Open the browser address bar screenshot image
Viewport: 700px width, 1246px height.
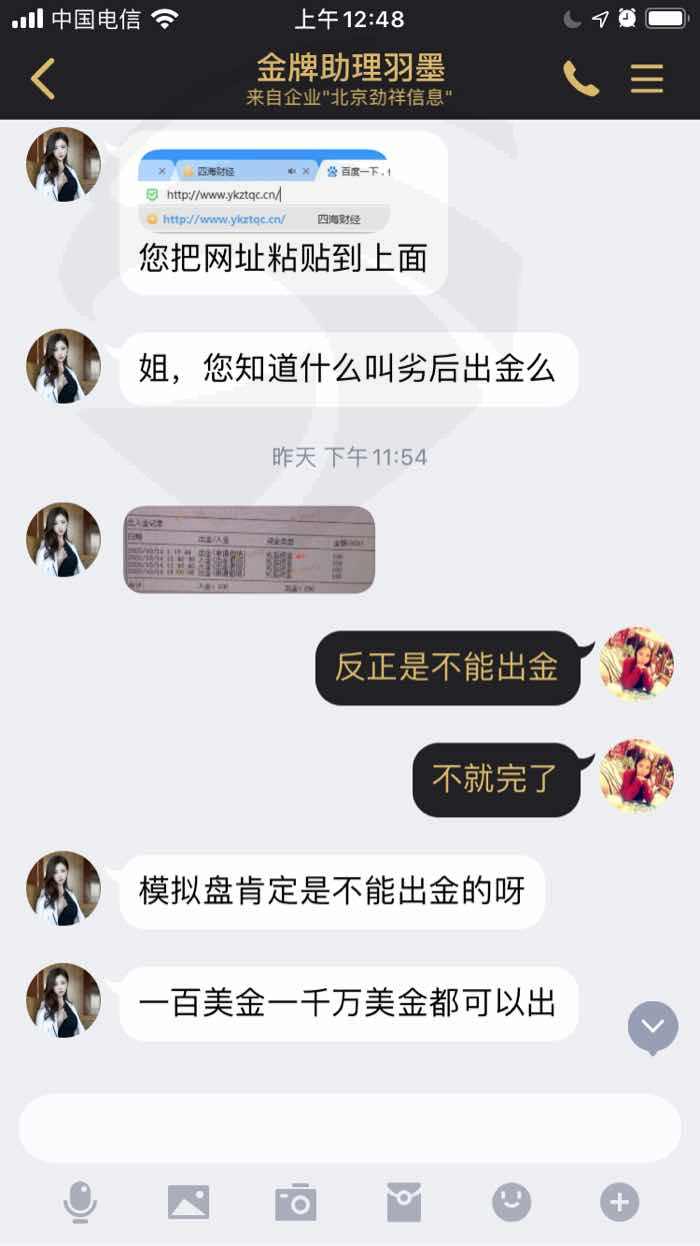[x=264, y=191]
